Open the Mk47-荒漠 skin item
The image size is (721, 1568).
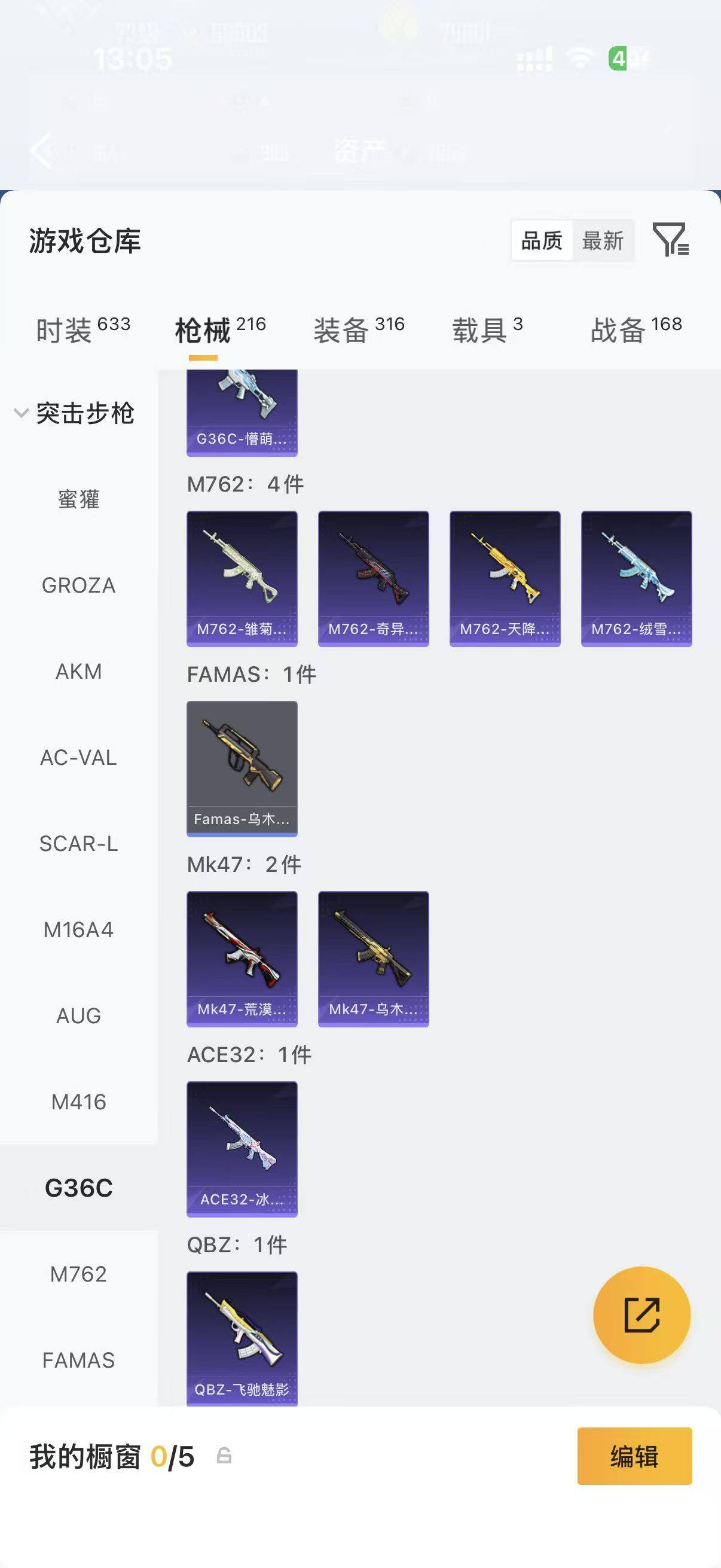242,959
